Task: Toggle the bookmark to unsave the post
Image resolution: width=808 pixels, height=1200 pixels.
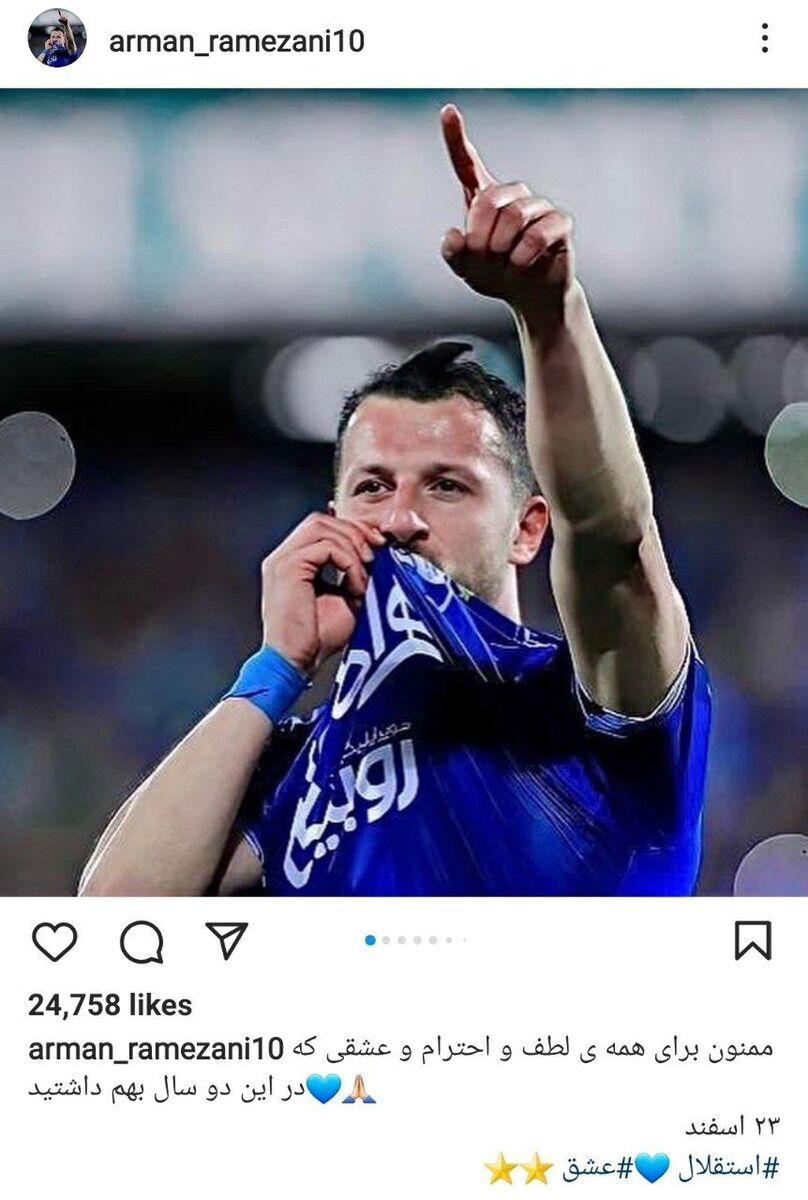Action: pos(751,938)
